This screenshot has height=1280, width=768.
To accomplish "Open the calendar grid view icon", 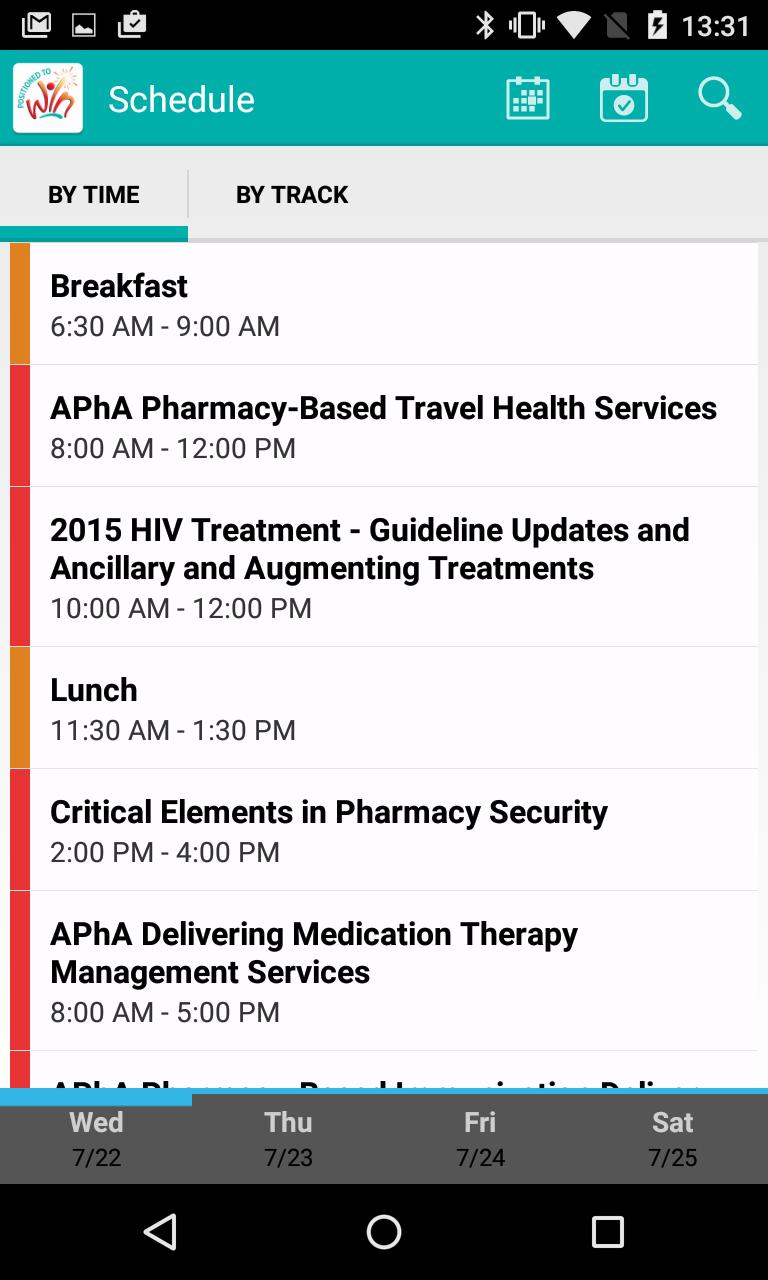I will (x=528, y=99).
